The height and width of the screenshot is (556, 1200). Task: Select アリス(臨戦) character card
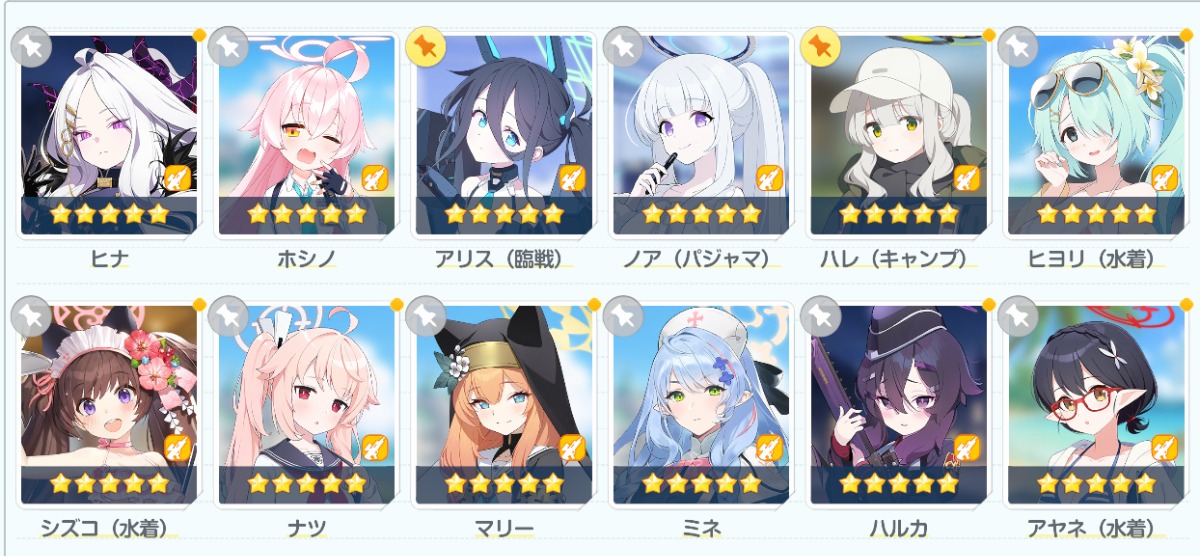(x=504, y=135)
